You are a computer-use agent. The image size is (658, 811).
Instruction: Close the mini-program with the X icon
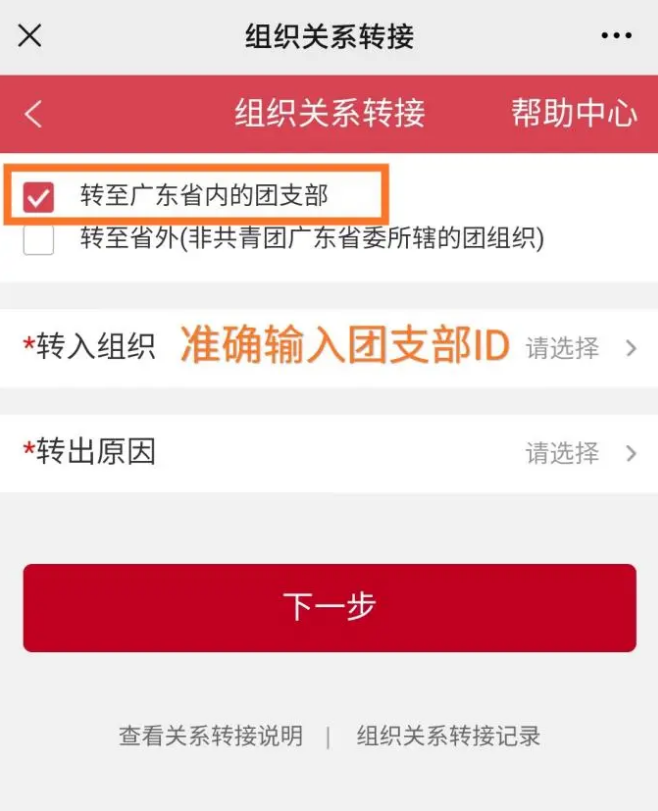pos(30,36)
